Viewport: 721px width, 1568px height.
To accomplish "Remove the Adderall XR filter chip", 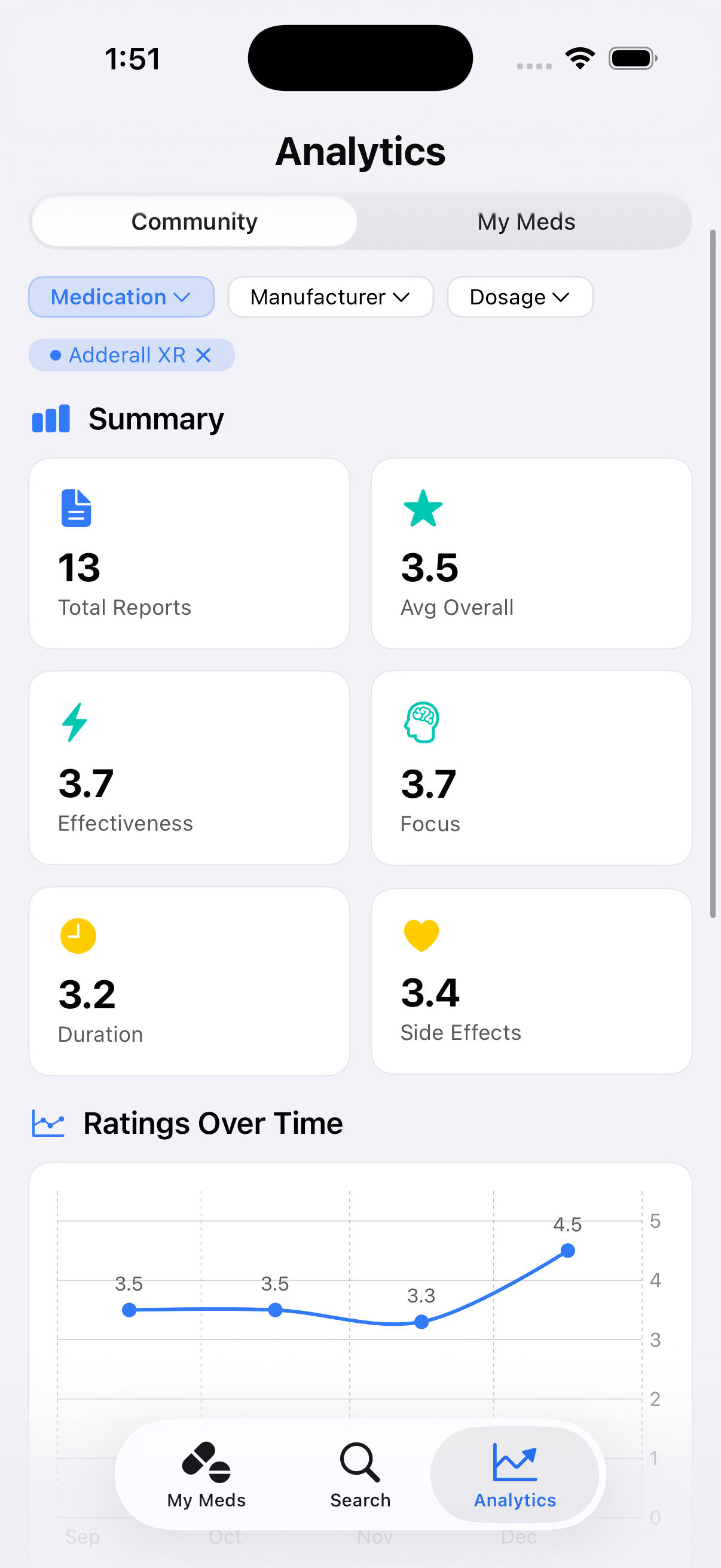I will (203, 355).
